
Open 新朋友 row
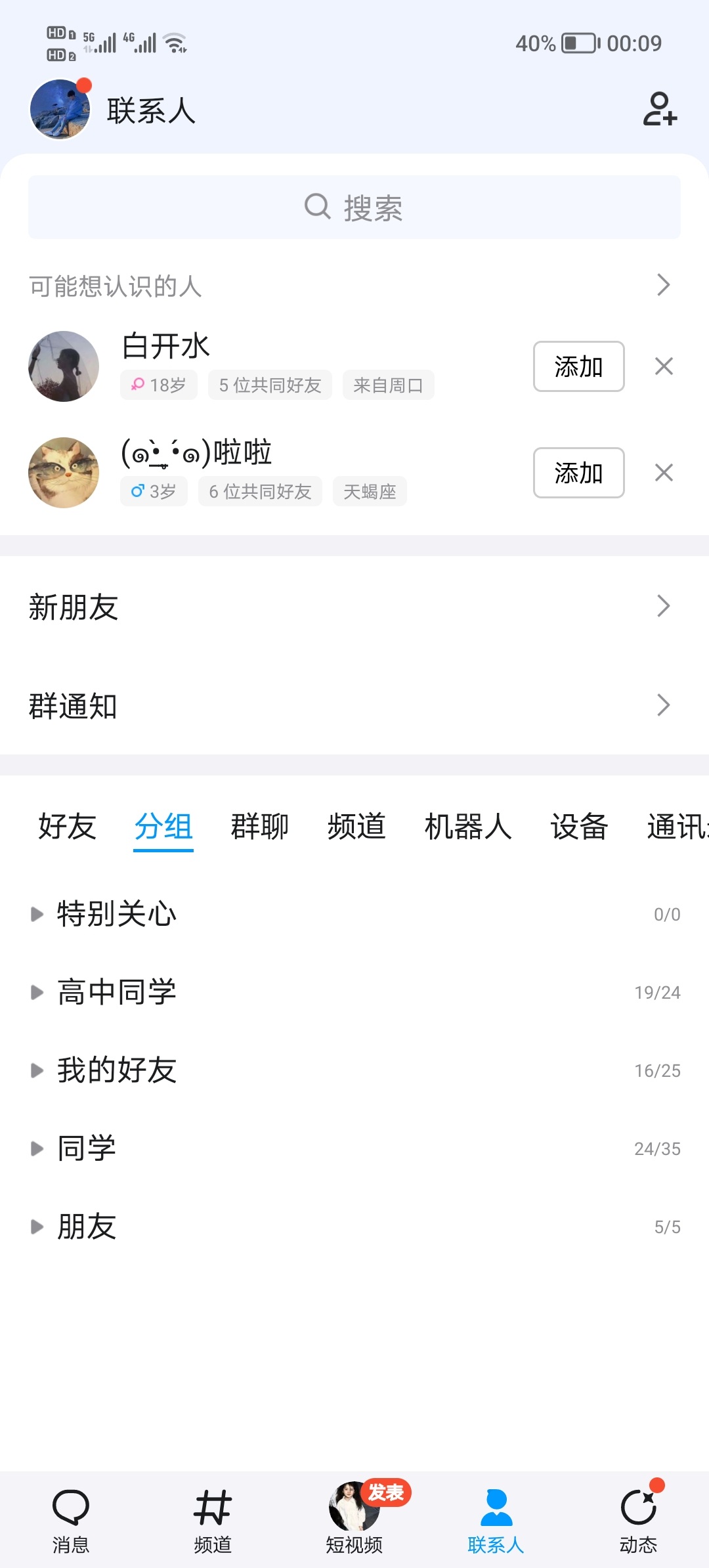(354, 606)
